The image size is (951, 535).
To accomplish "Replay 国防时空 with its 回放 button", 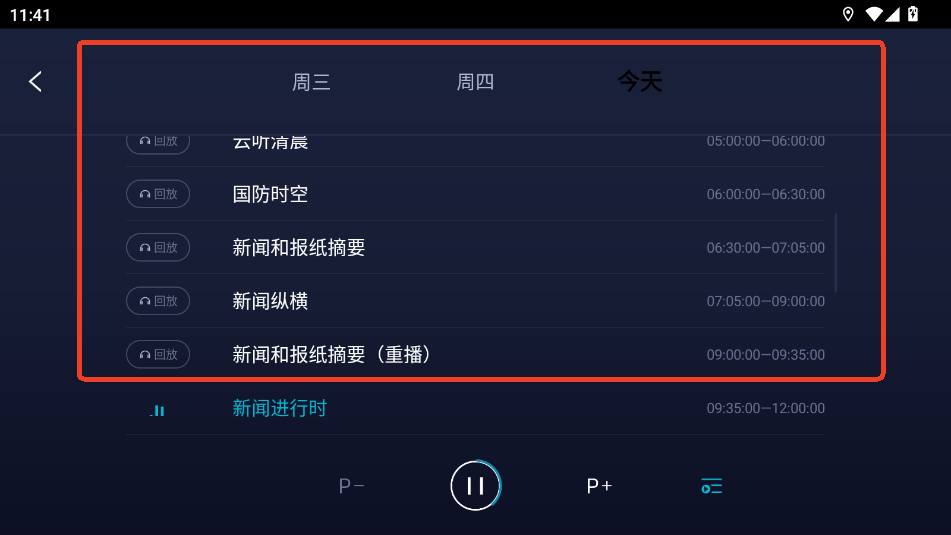I will [x=158, y=194].
